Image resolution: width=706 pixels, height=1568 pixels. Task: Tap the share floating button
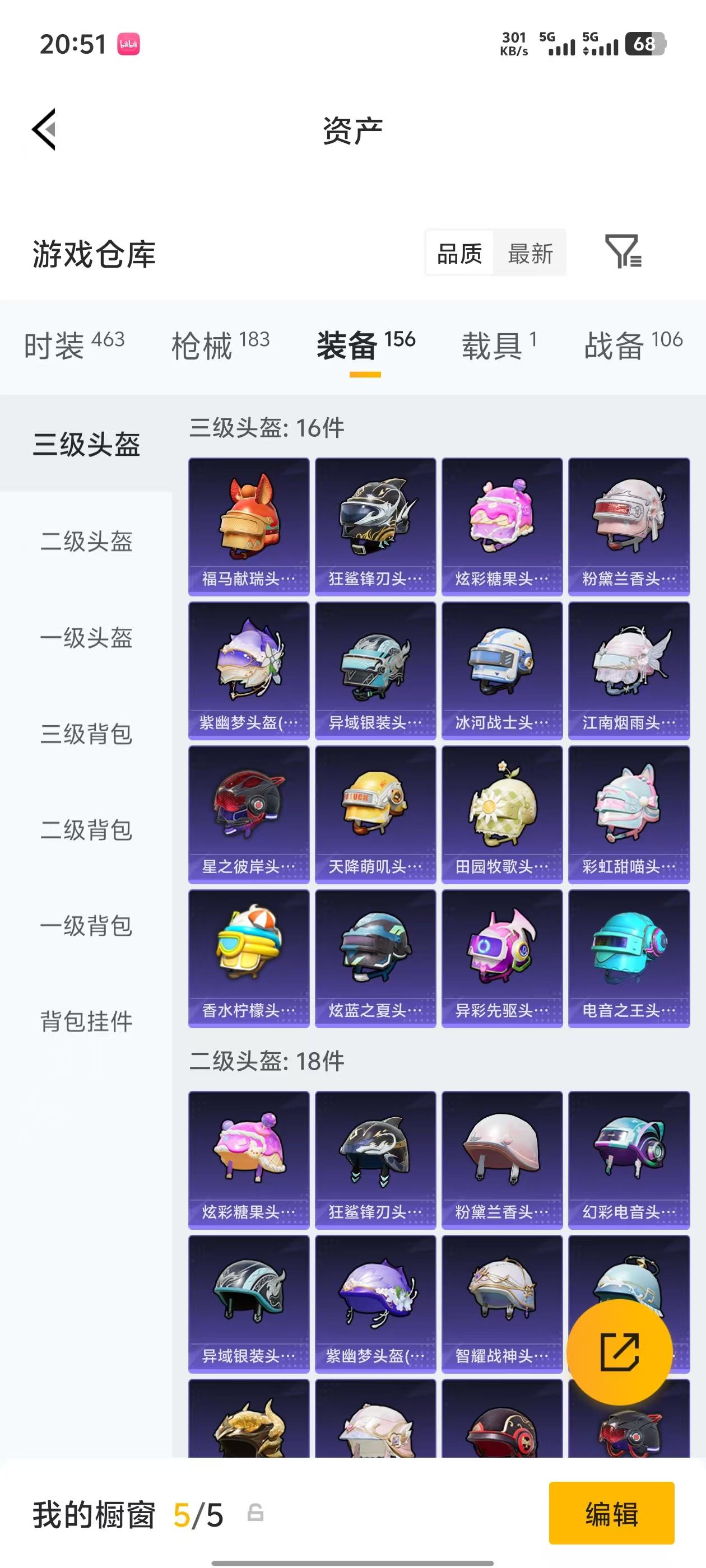coord(620,1352)
